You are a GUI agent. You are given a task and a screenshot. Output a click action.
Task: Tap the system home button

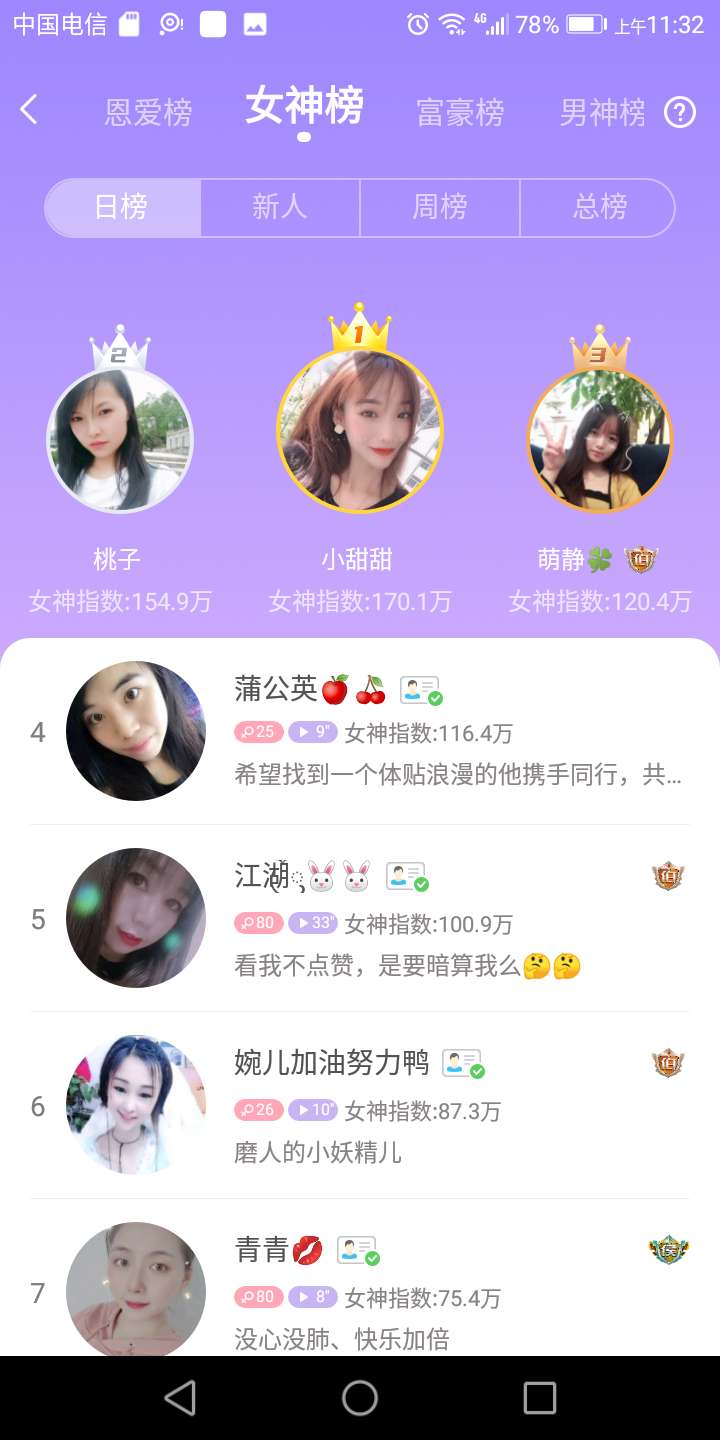click(x=360, y=1398)
